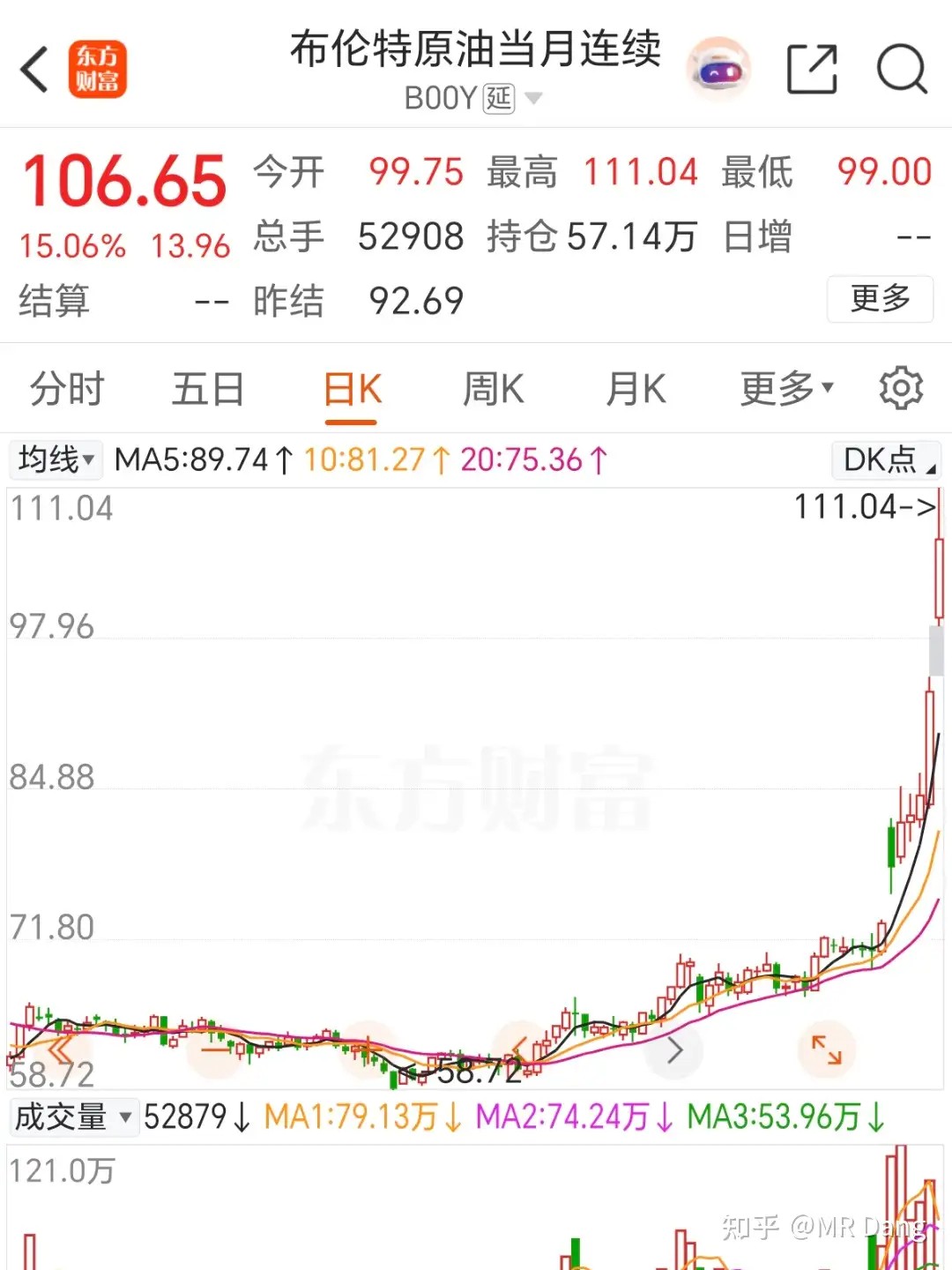
Task: Tap the share icon next to the title
Action: coord(812,69)
